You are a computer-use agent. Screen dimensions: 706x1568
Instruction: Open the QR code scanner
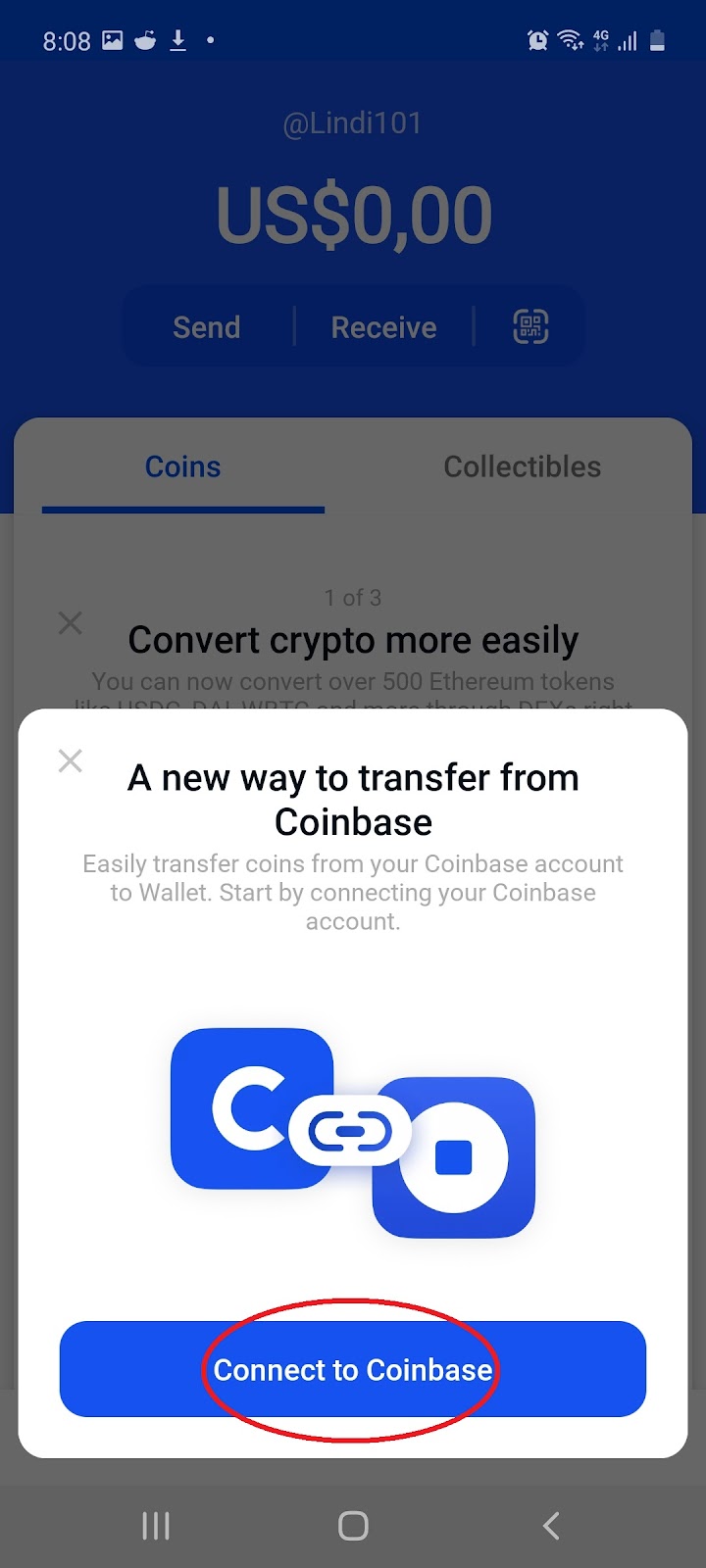pyautogui.click(x=530, y=326)
